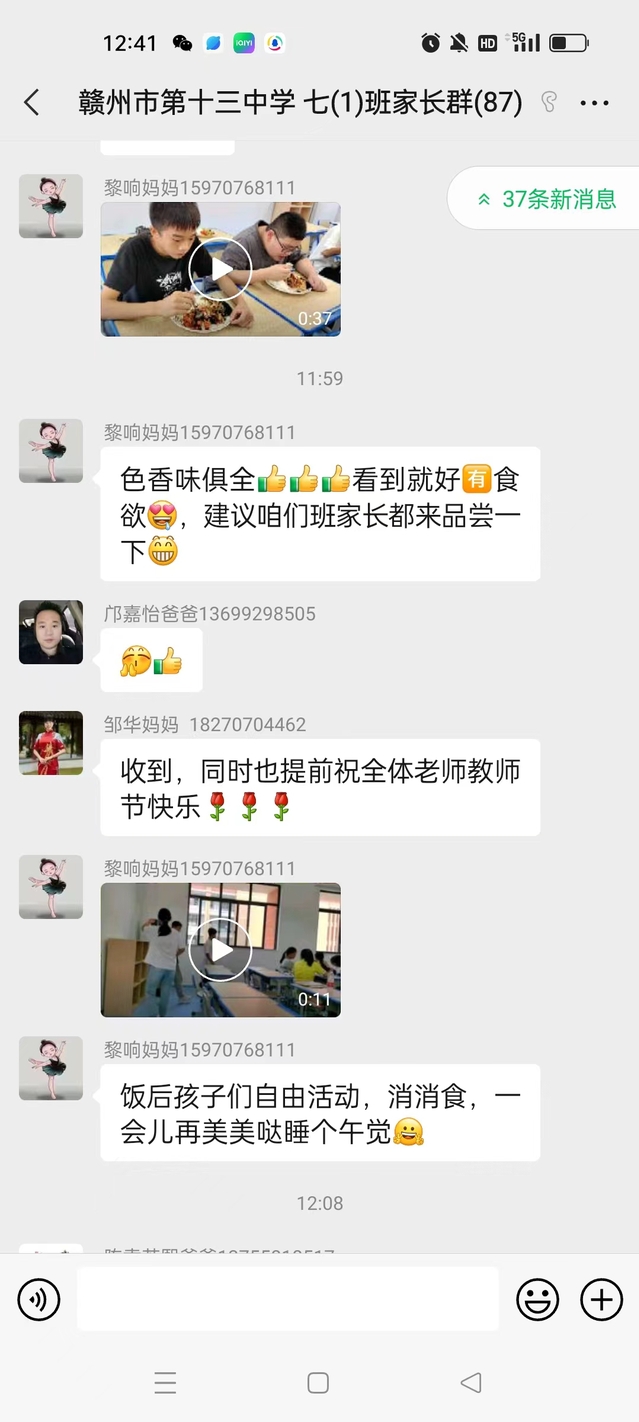Focus the message text field
Screen dimensions: 639x1422
[x=287, y=1299]
